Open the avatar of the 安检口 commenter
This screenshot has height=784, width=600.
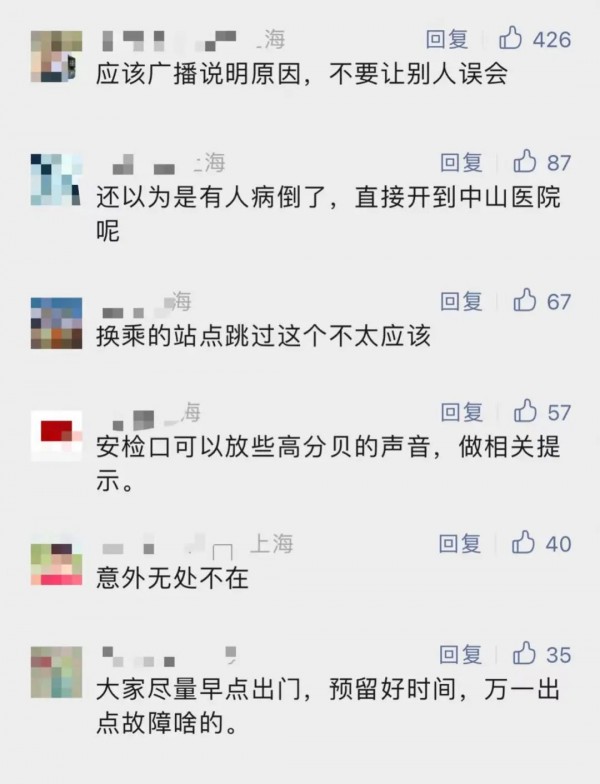point(56,431)
